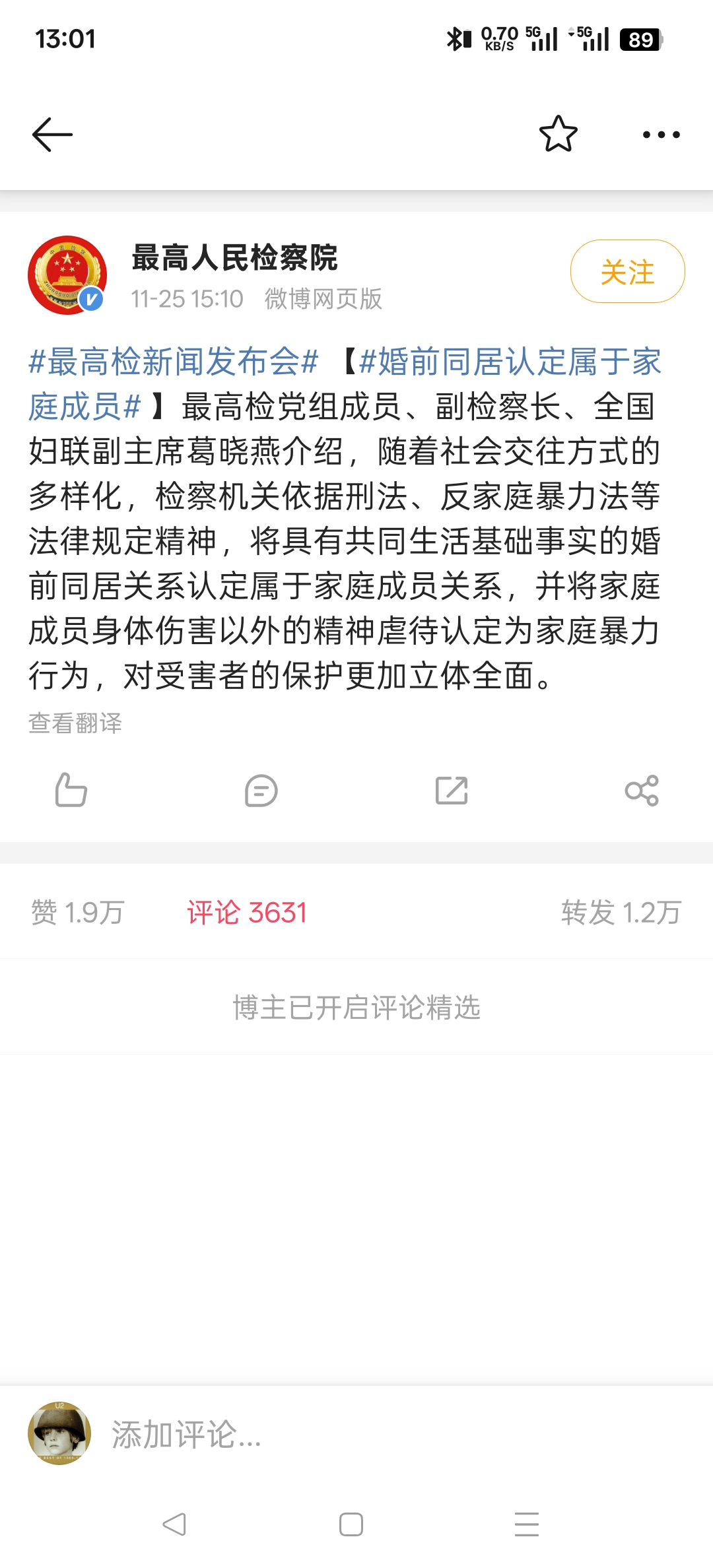The width and height of the screenshot is (713, 1568).
Task: Repost using the forward icon
Action: point(452,791)
